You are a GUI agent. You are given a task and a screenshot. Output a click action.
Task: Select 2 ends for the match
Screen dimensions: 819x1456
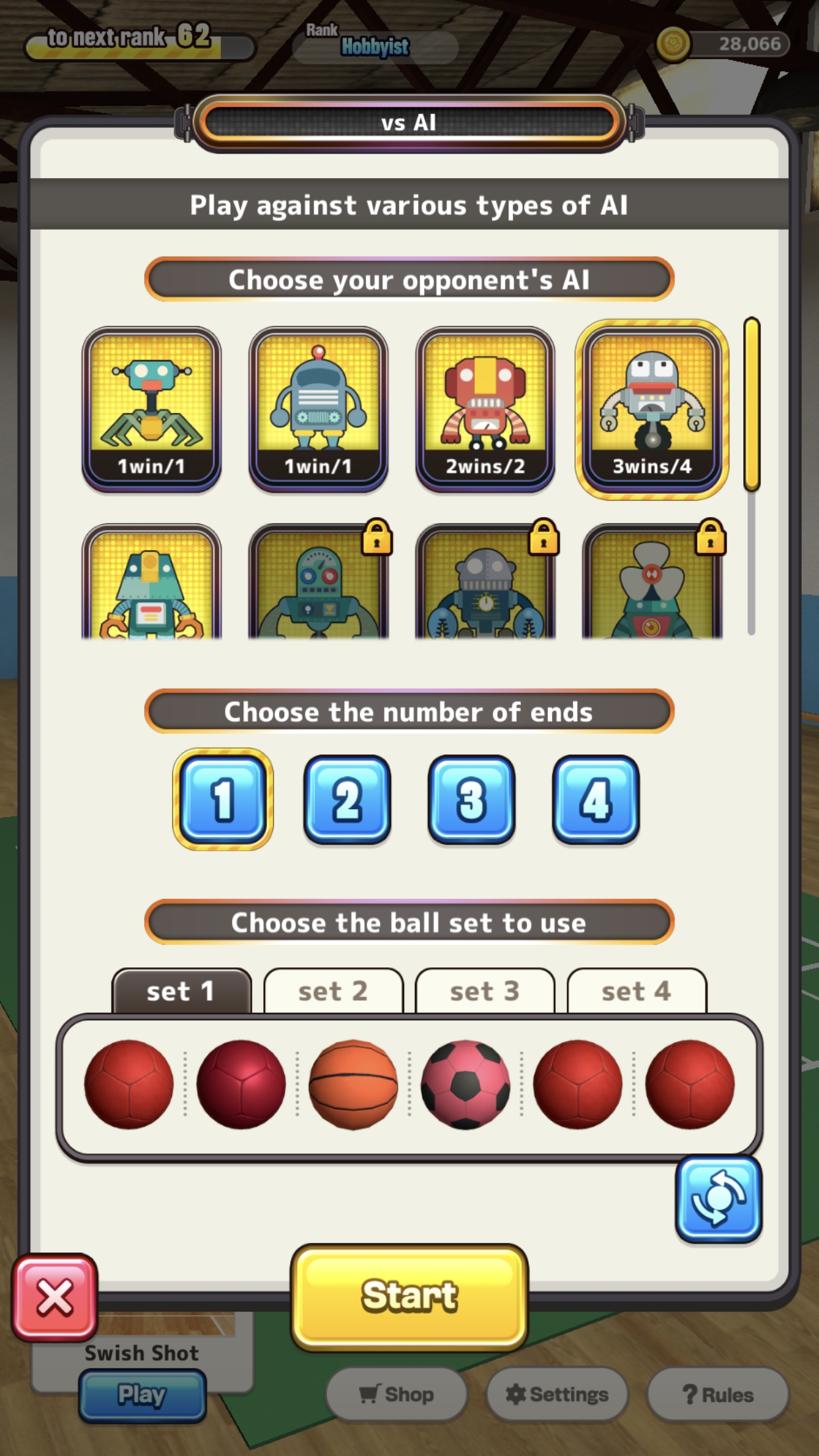click(x=347, y=800)
